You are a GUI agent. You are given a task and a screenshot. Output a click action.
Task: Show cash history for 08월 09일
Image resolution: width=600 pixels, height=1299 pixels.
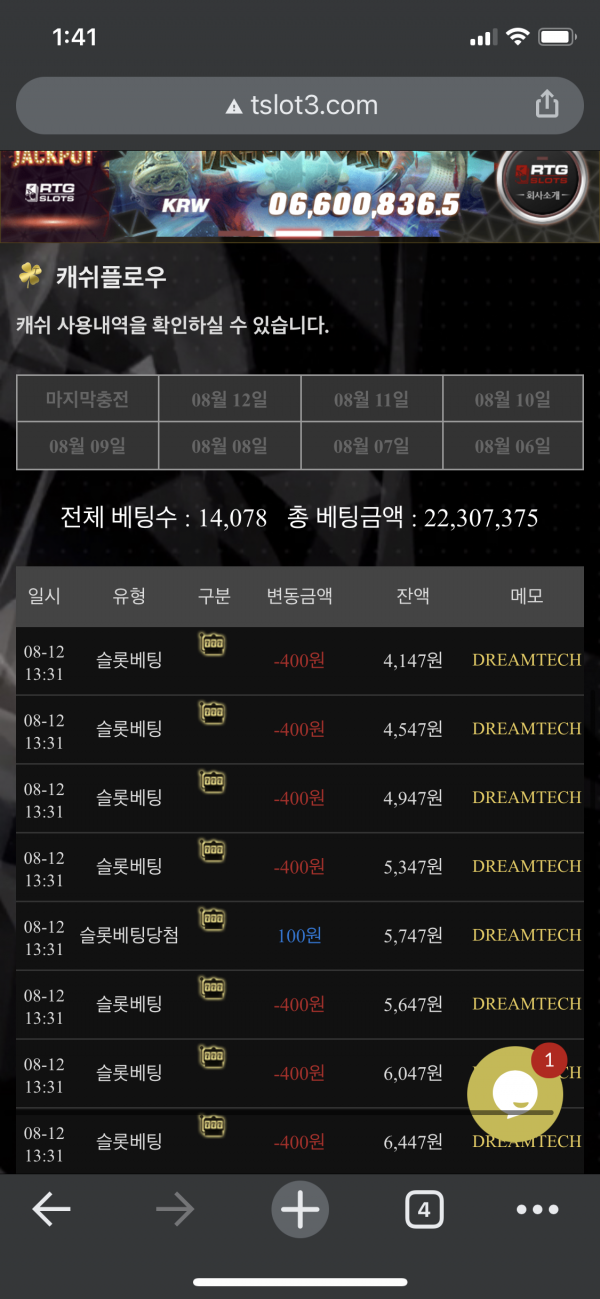click(87, 446)
